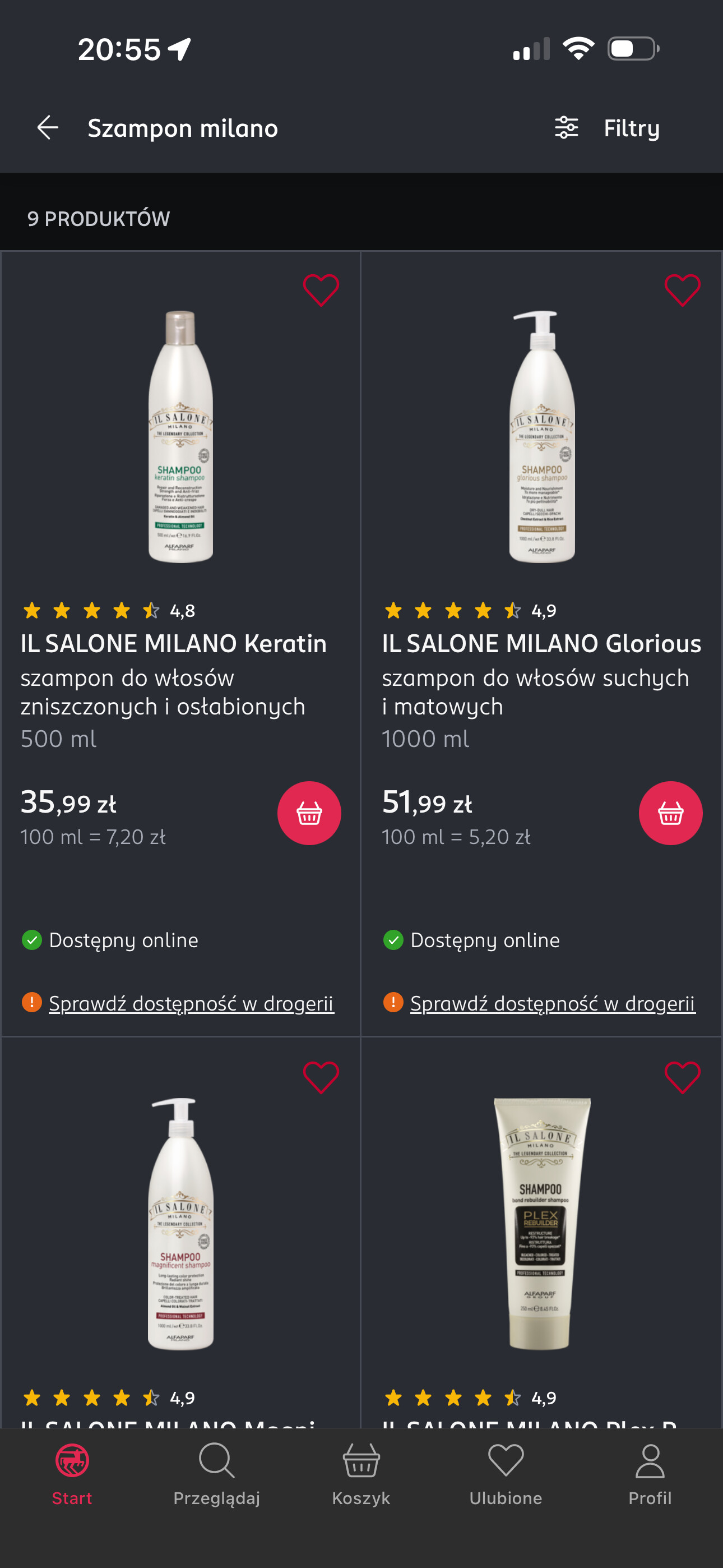Favorite the magnificent shampoo product
Viewport: 723px width, 1568px height.
[321, 1077]
